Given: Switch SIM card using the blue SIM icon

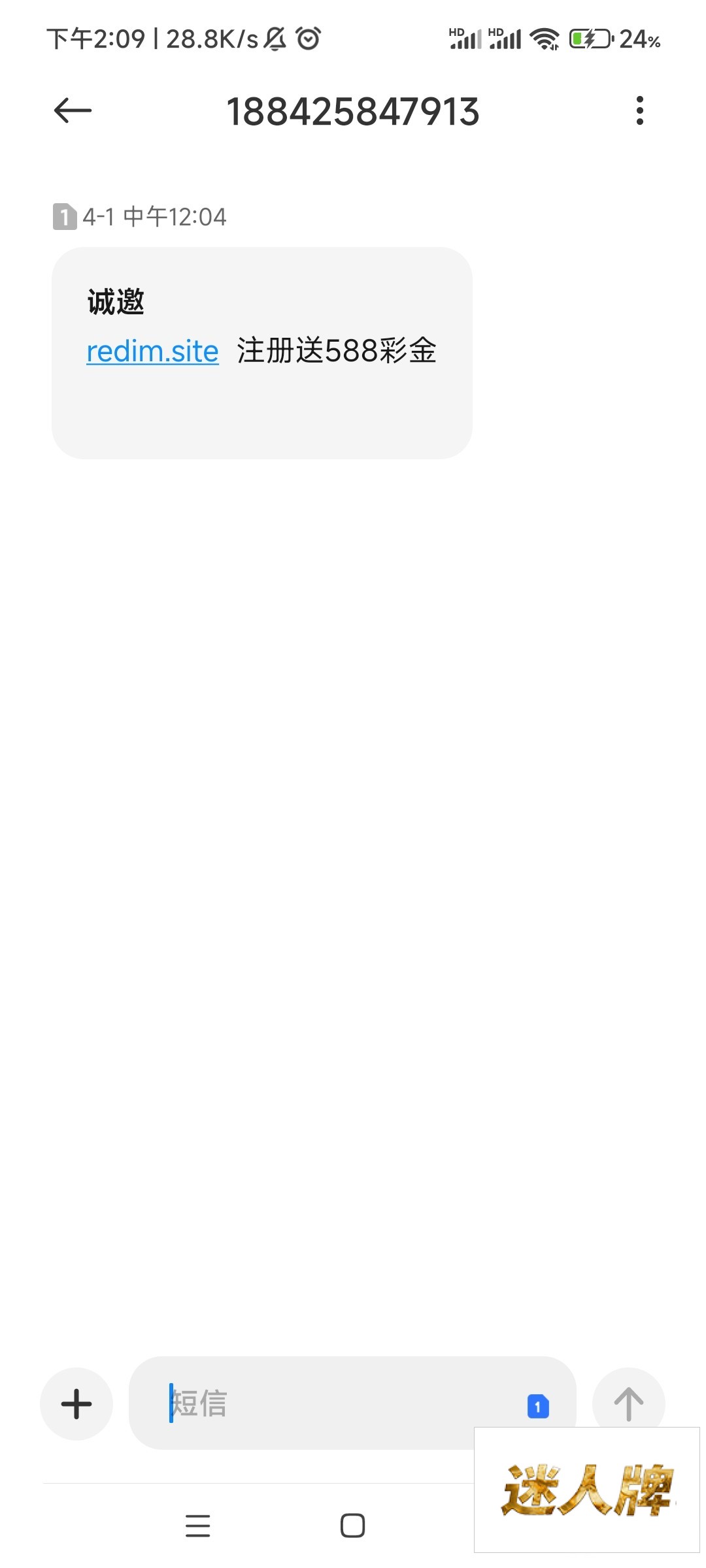Looking at the screenshot, I should pos(538,1406).
